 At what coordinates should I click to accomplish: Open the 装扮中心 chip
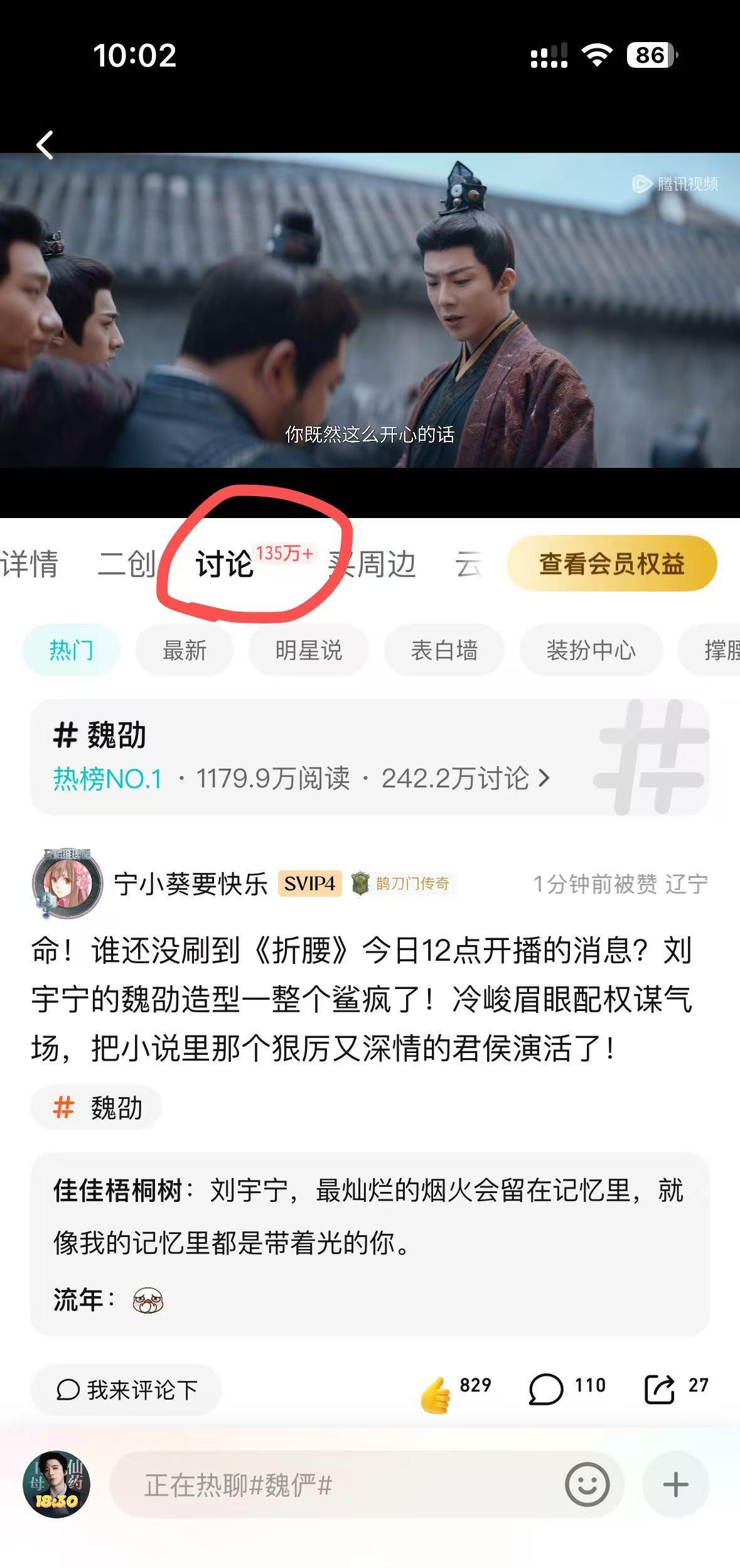tap(591, 650)
